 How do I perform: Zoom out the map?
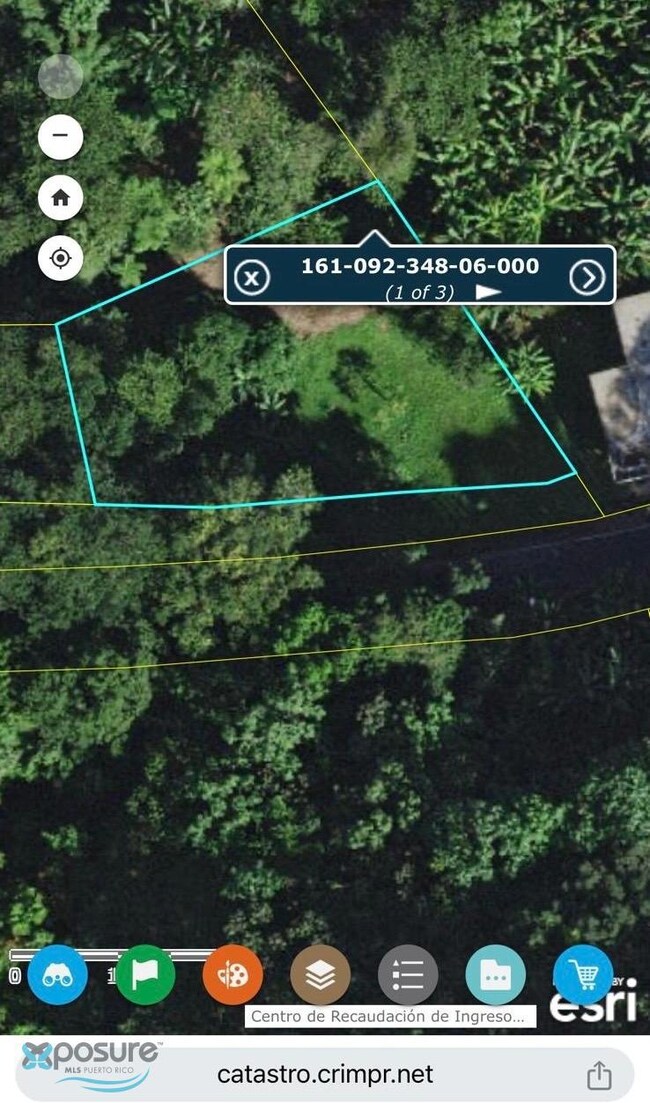[60, 136]
